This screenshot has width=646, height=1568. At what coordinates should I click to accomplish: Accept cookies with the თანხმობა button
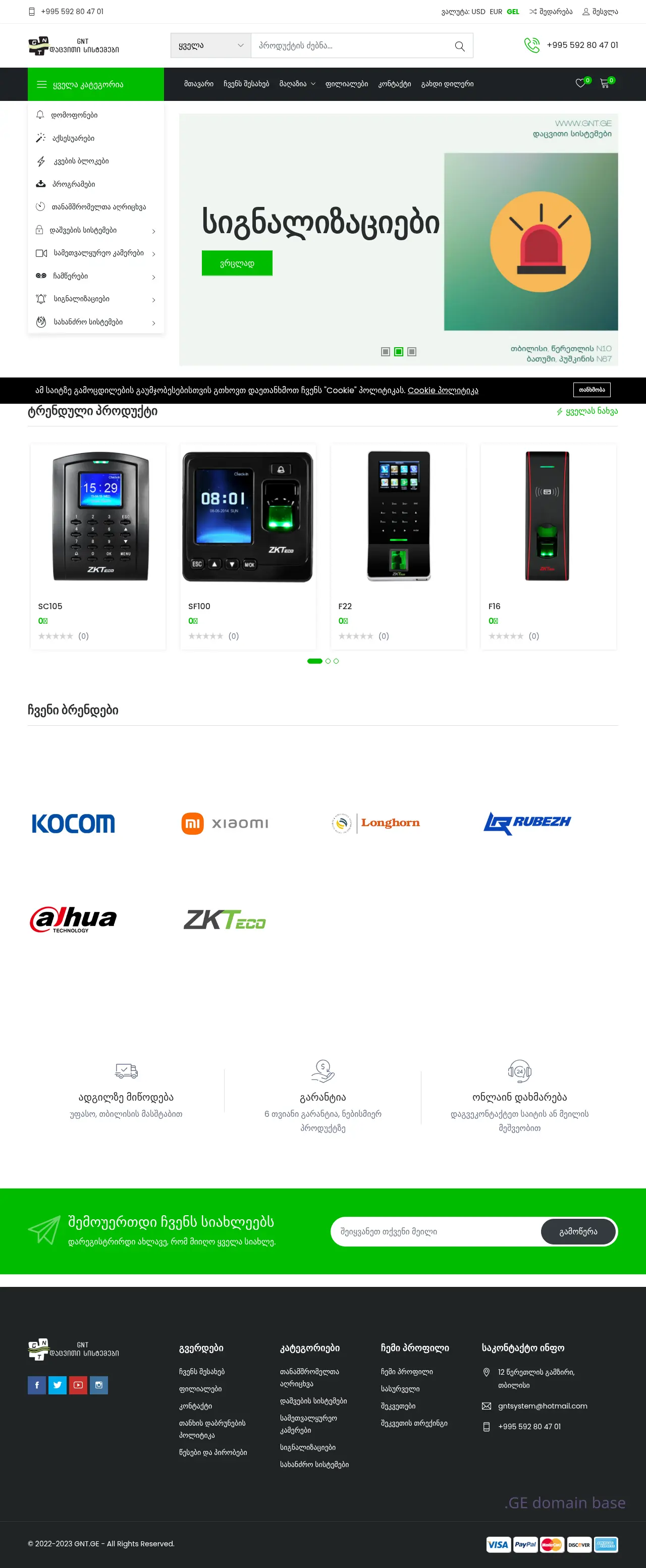pos(591,390)
